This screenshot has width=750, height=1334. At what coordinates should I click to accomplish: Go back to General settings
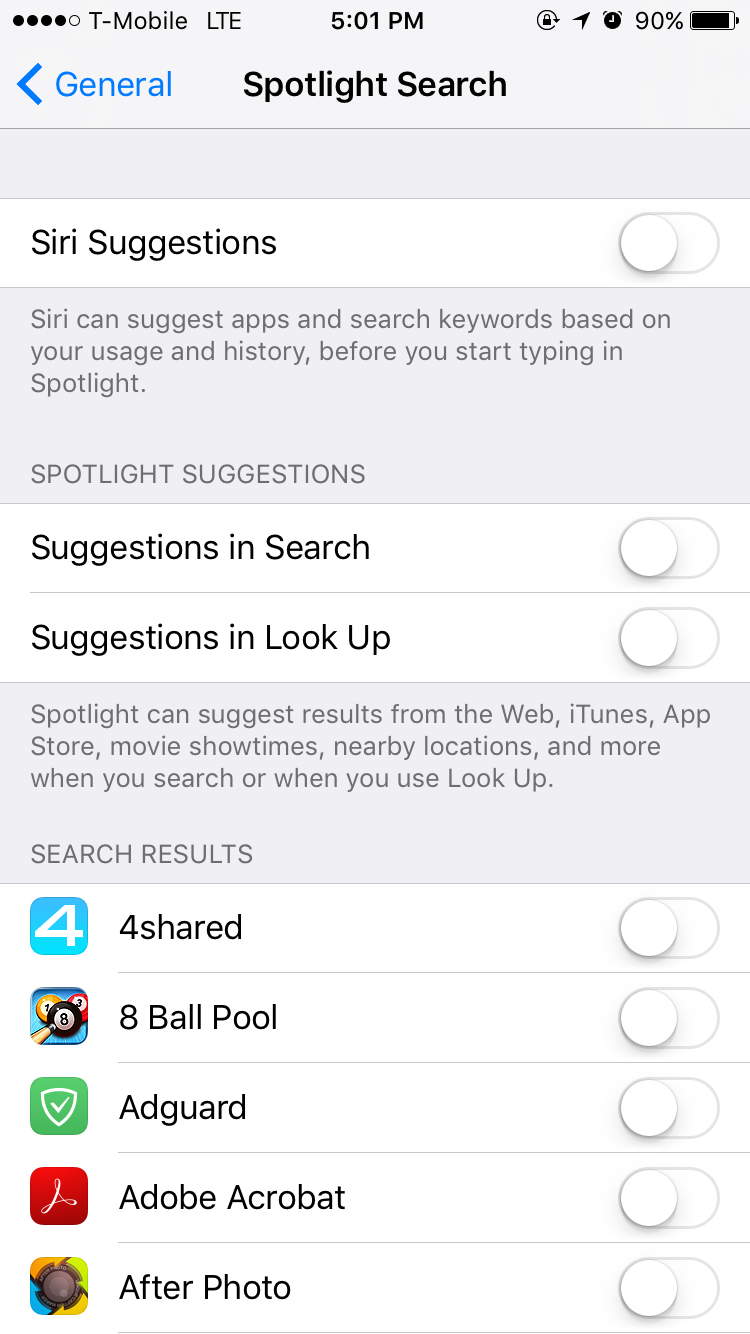[95, 85]
